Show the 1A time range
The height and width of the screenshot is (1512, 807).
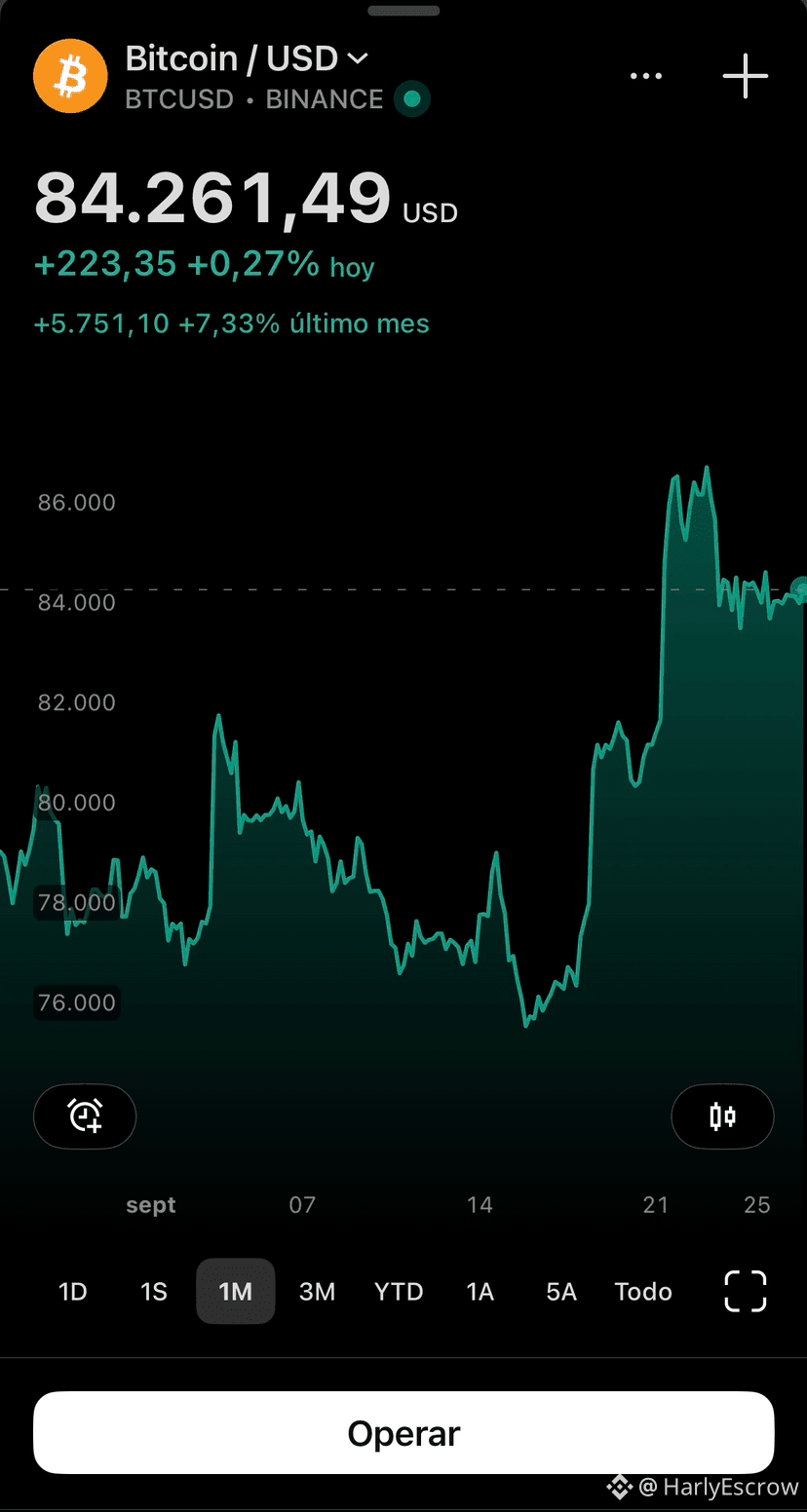pos(480,1292)
